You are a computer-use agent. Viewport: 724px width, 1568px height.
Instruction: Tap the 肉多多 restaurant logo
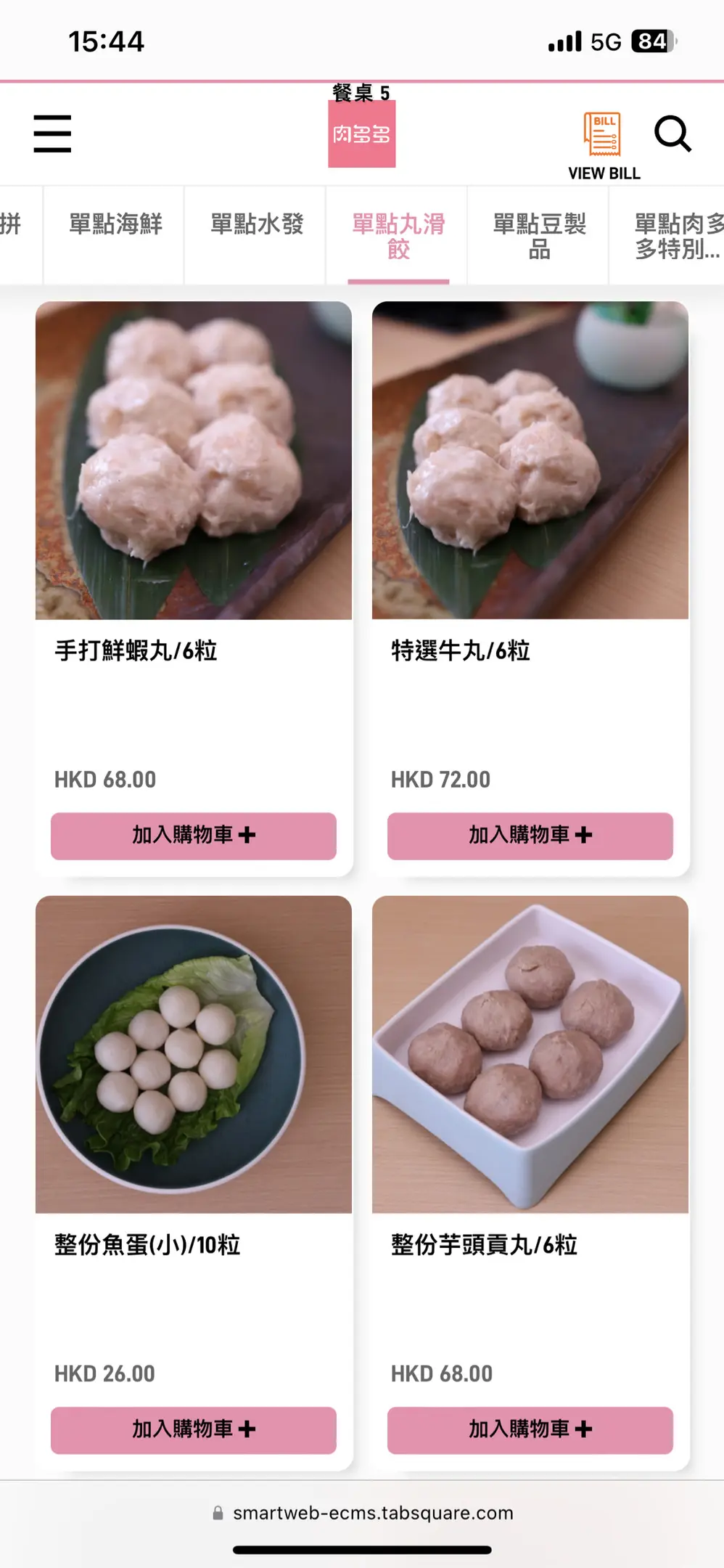click(x=361, y=134)
